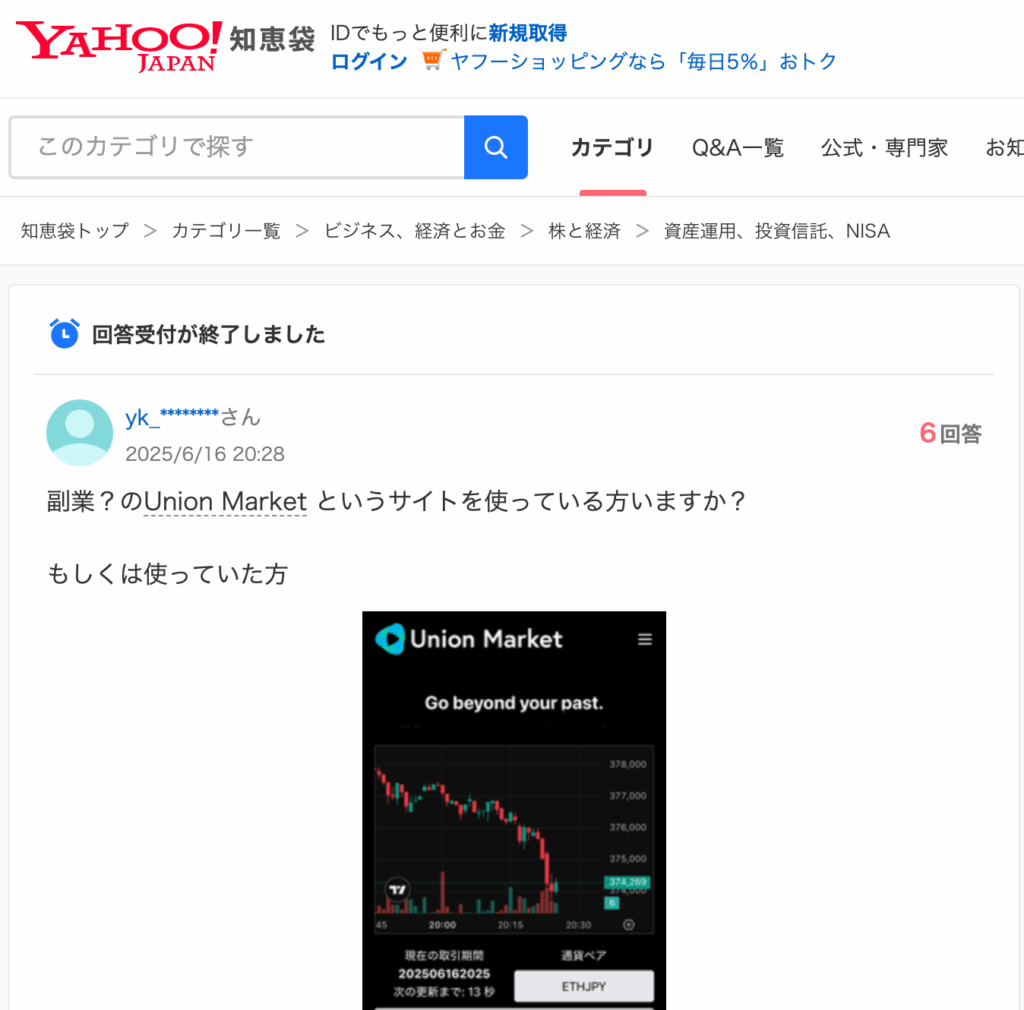Go to the Yahoo! JAPAN 知恵袋 home logo
The height and width of the screenshot is (1010, 1024).
[x=165, y=44]
